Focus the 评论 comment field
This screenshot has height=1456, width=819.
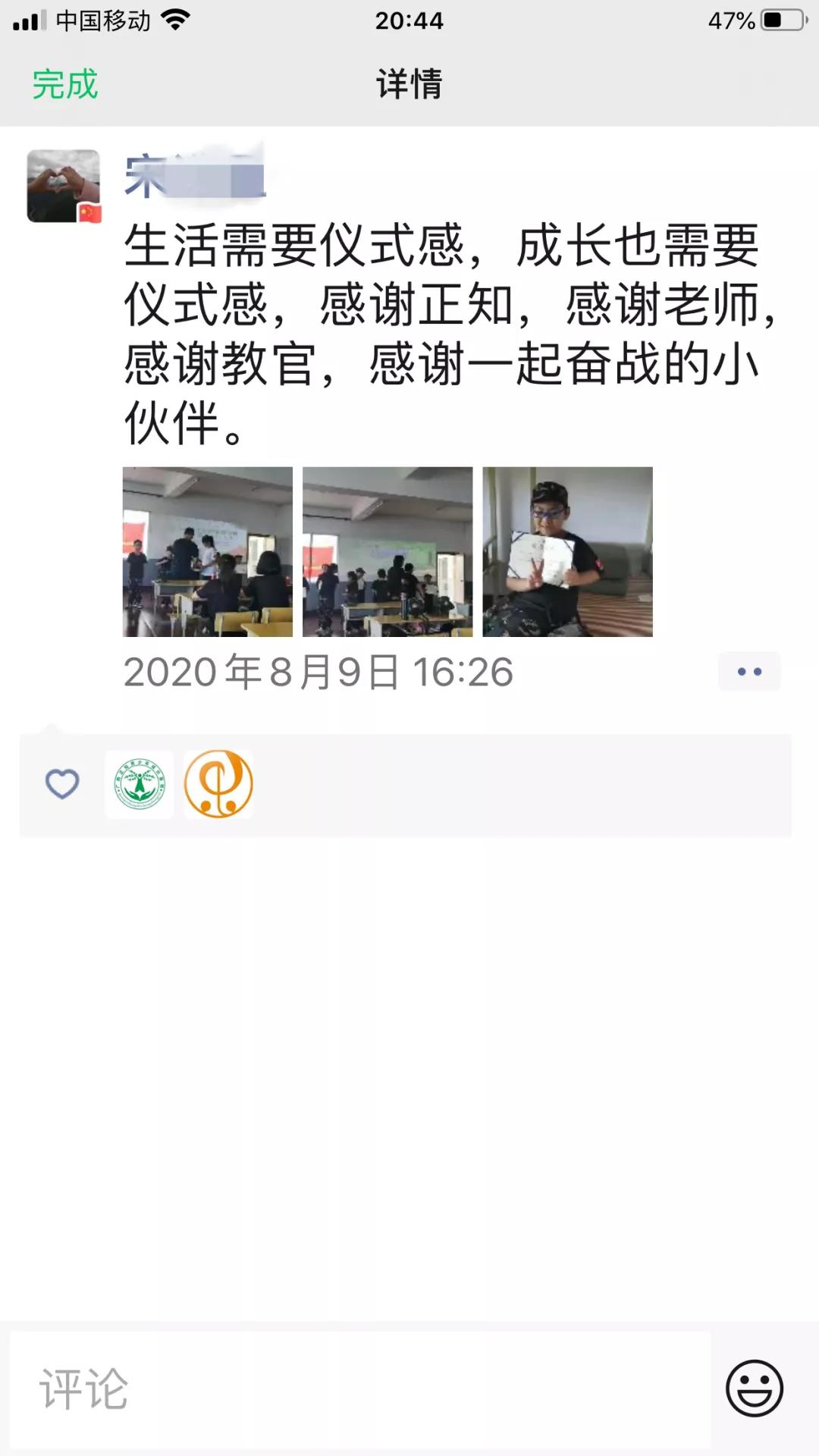click(360, 1389)
